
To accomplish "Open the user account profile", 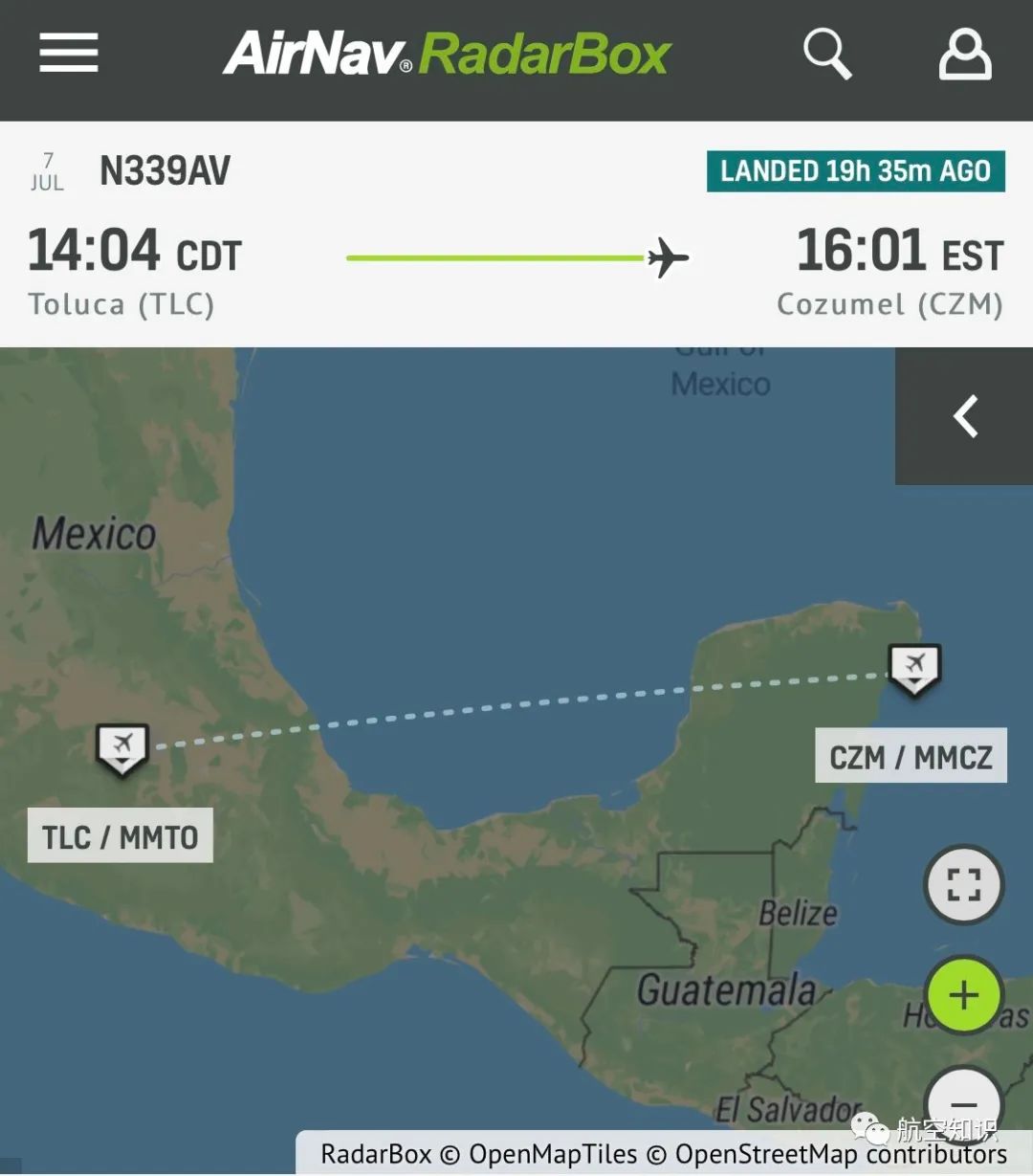I will (964, 55).
